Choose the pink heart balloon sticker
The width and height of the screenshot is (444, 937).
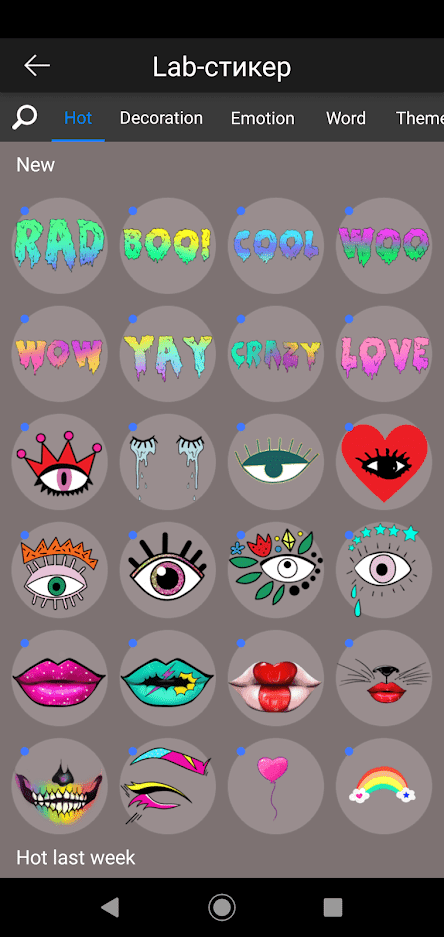[276, 786]
